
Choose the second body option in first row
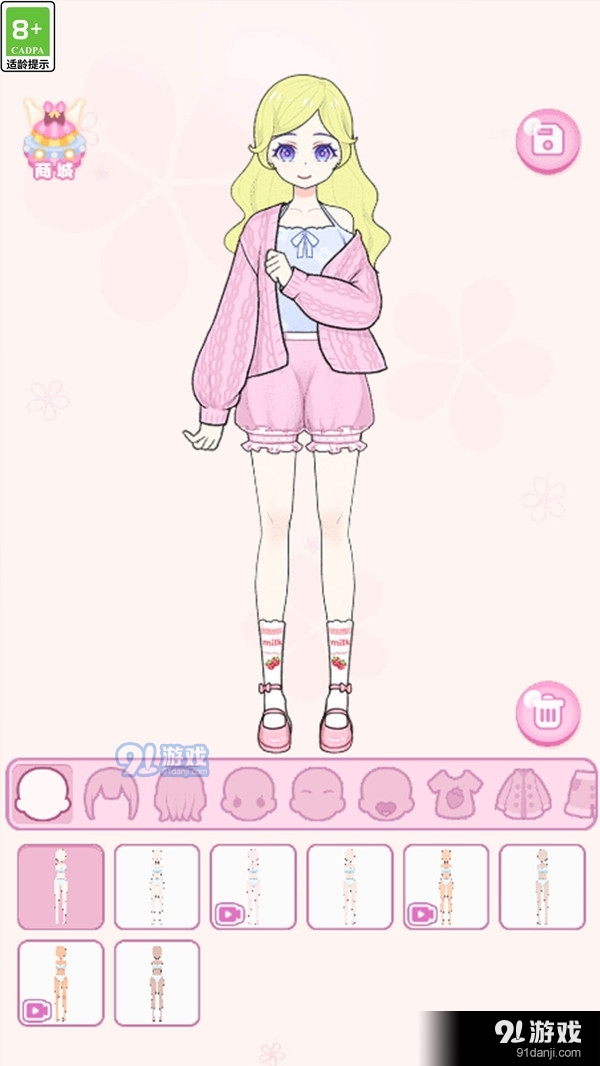[157, 886]
